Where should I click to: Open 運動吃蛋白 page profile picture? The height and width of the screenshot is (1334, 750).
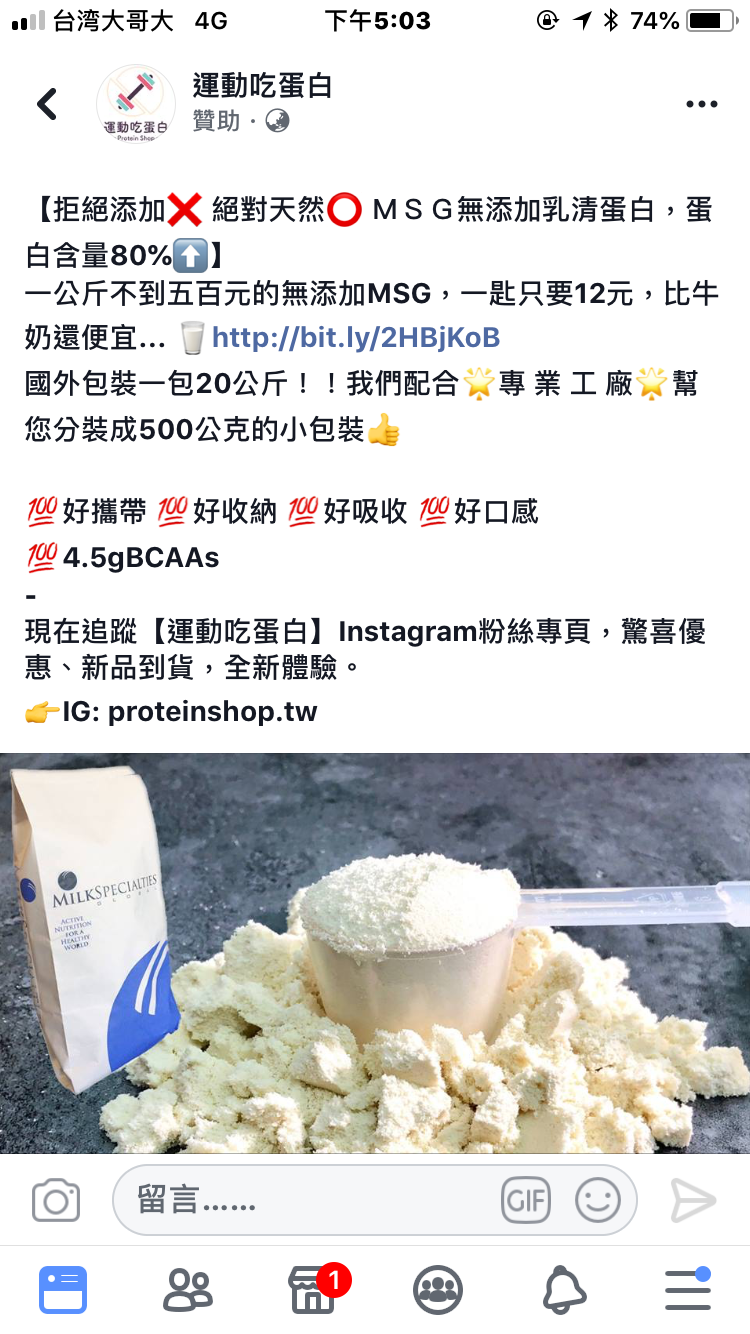136,104
